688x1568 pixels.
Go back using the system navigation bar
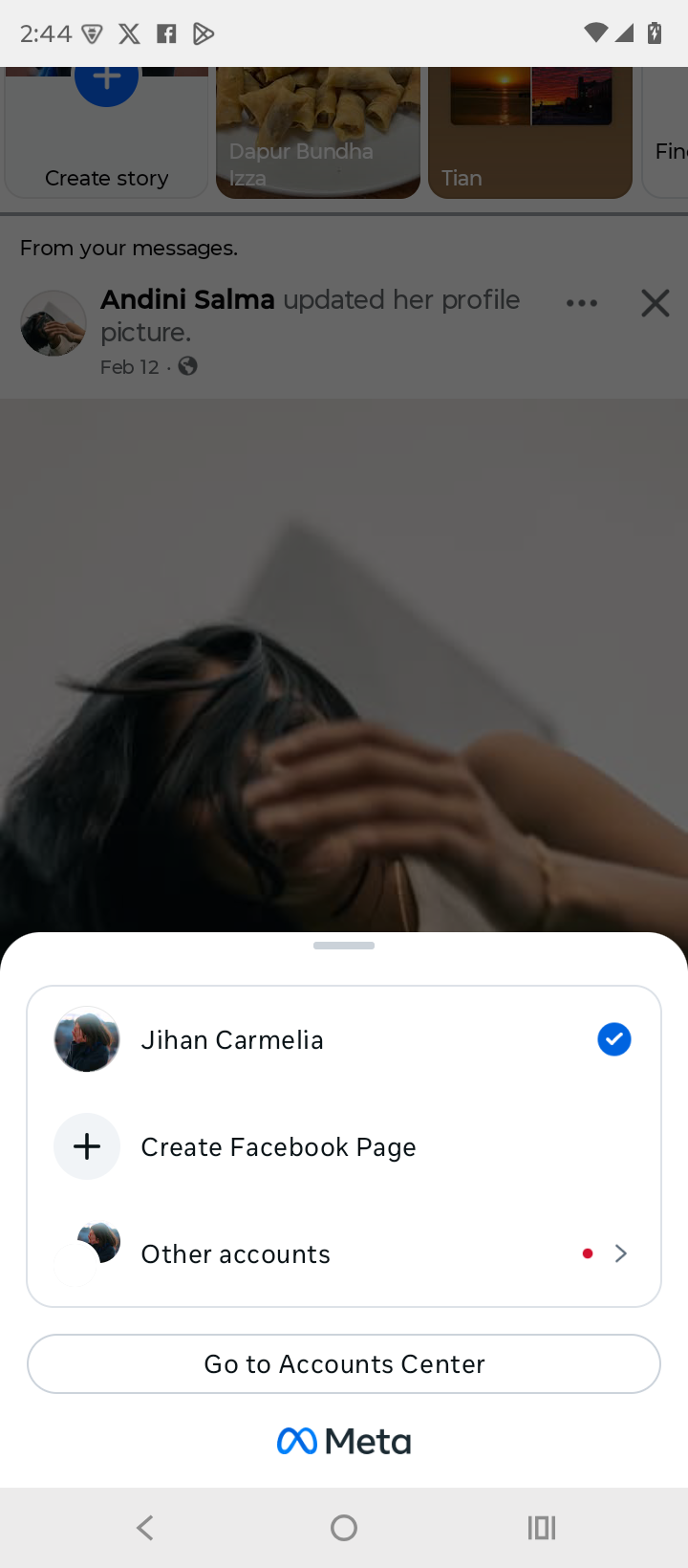(145, 1528)
